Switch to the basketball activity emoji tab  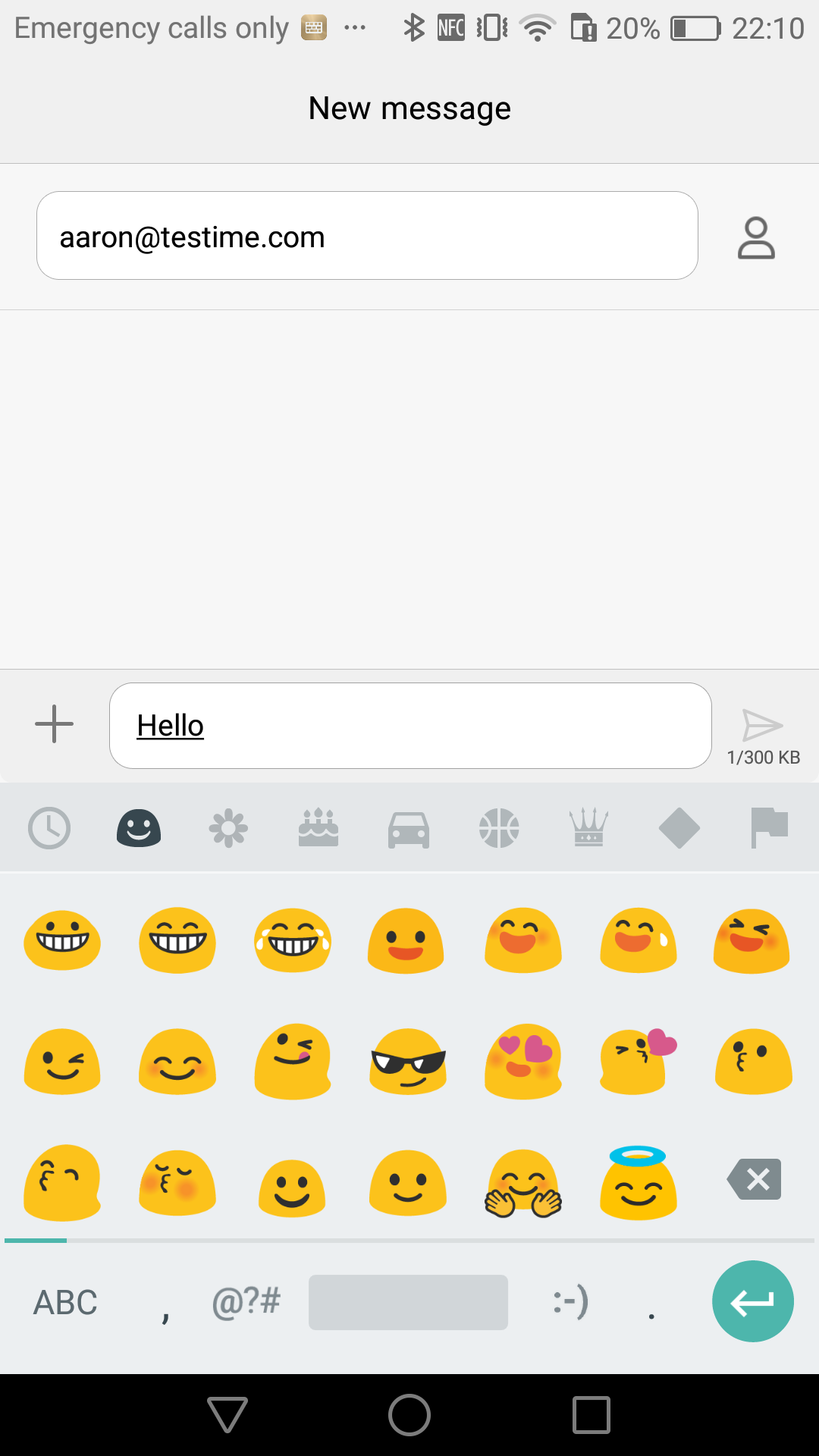click(x=499, y=828)
